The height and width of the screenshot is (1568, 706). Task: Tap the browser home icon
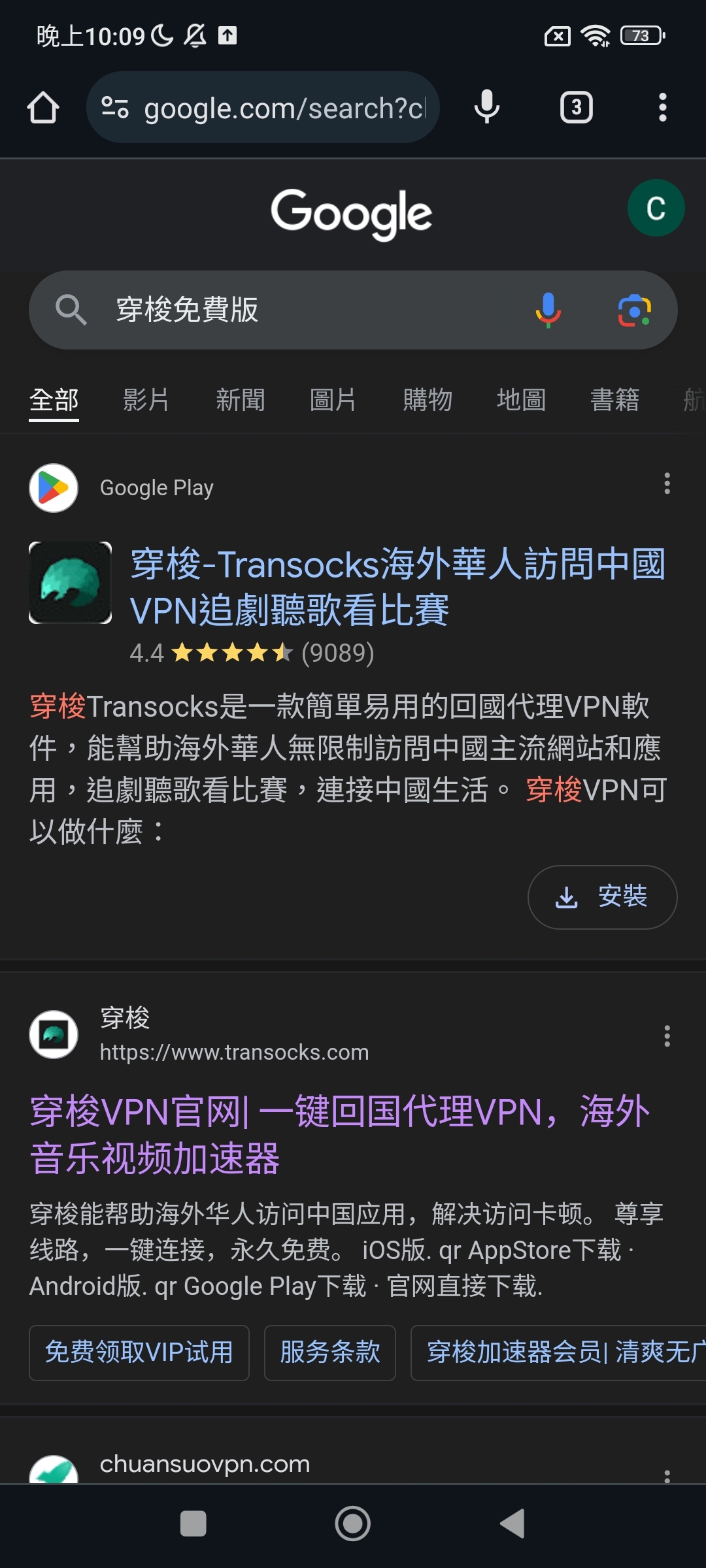tap(43, 107)
